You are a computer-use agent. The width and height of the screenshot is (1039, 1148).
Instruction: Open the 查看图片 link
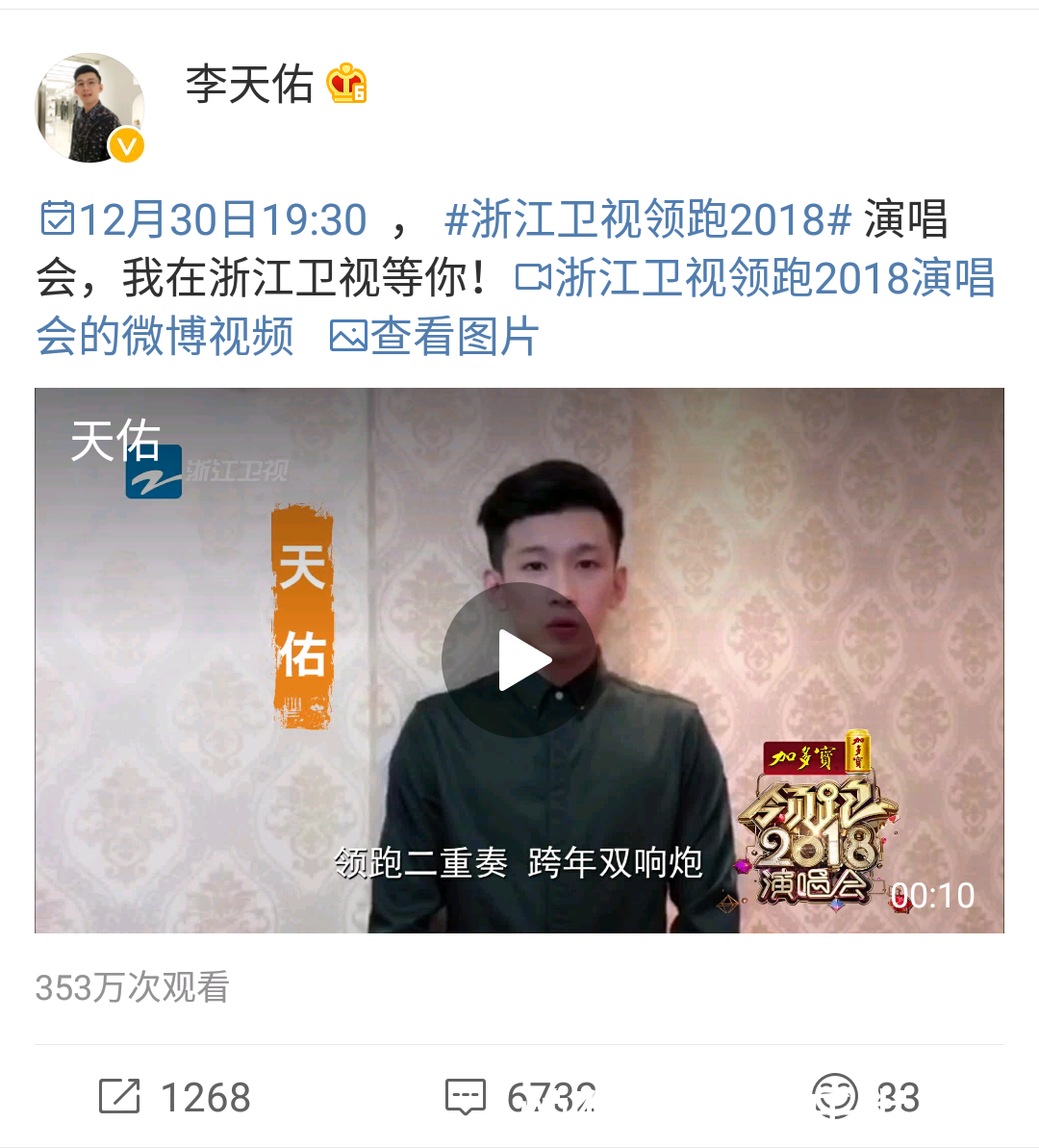point(456,337)
